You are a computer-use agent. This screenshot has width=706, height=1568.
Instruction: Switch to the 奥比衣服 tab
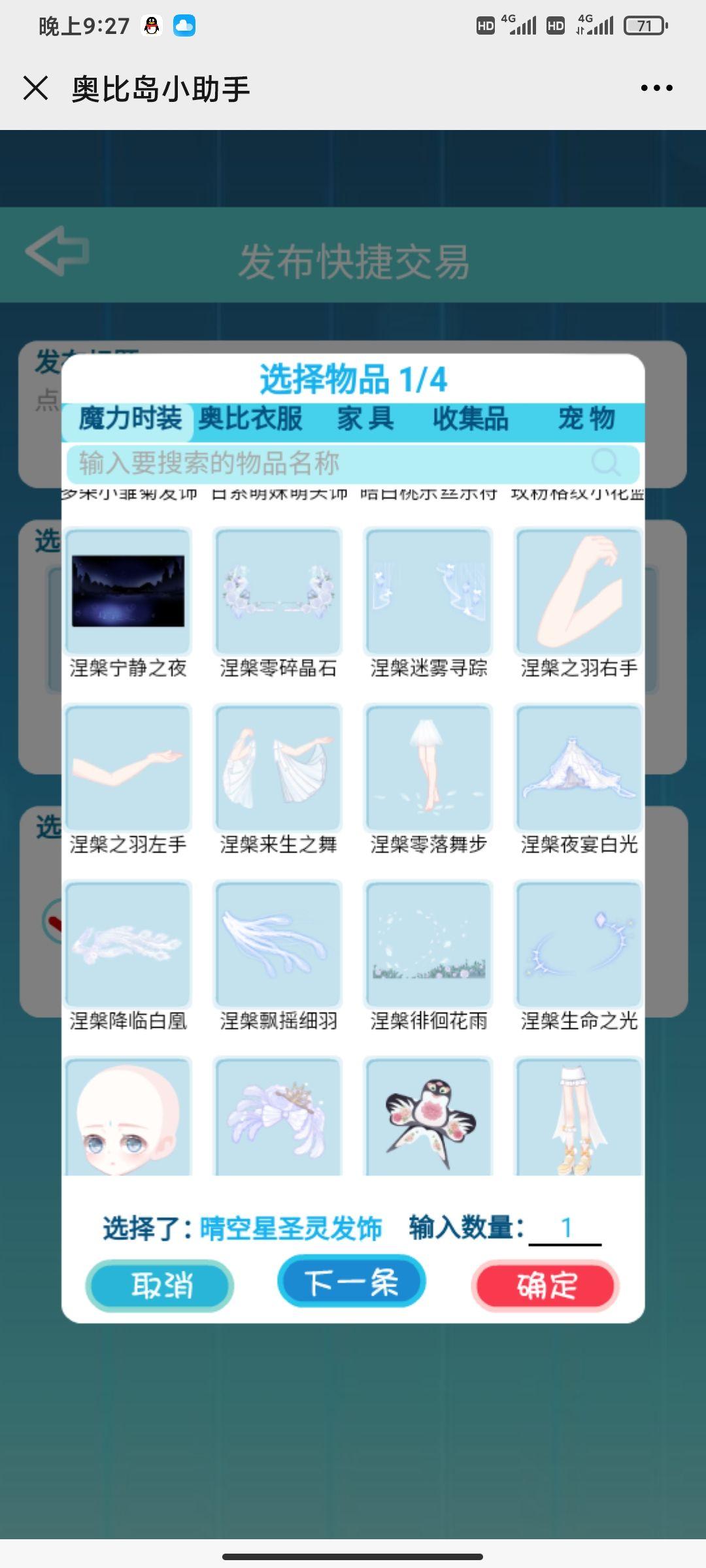[x=250, y=419]
